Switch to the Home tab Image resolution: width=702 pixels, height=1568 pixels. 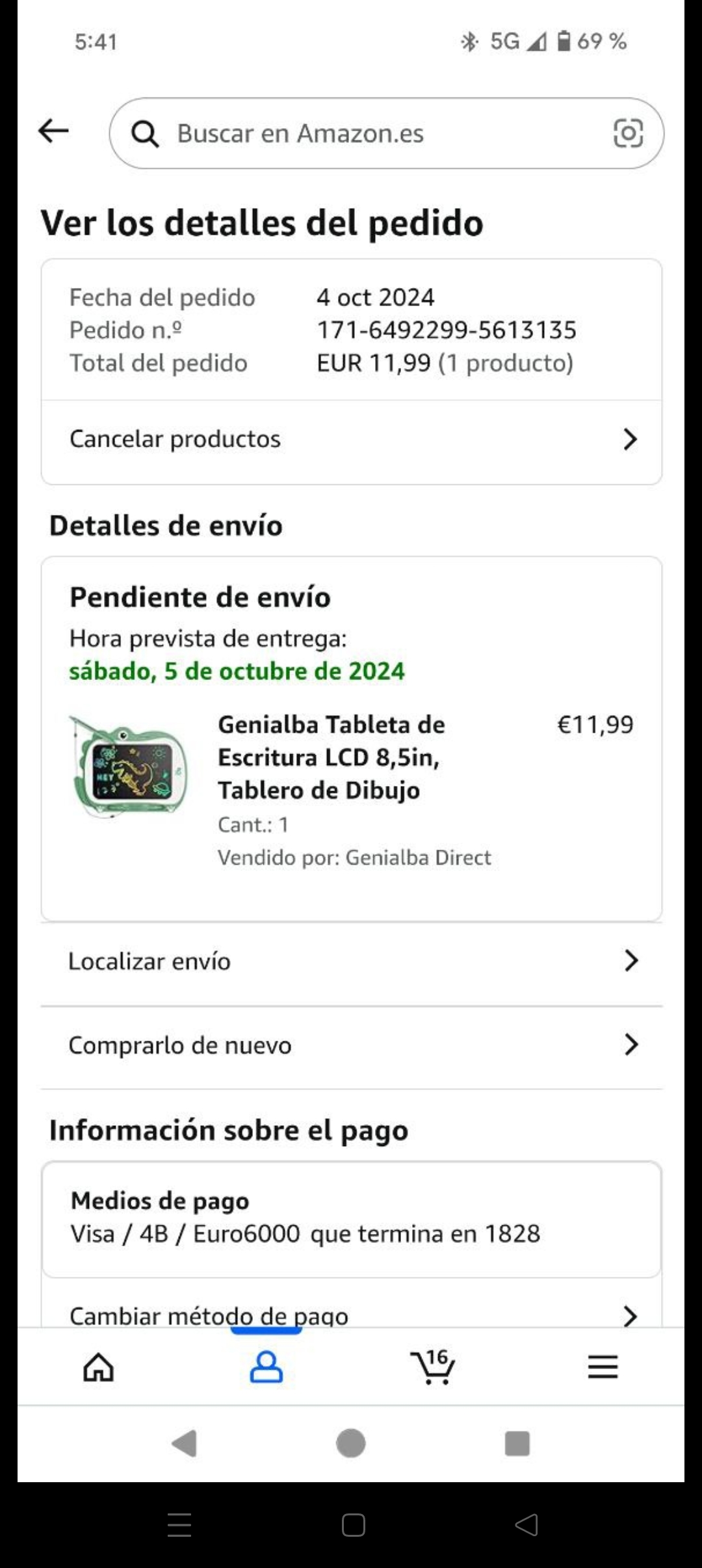pyautogui.click(x=99, y=1366)
